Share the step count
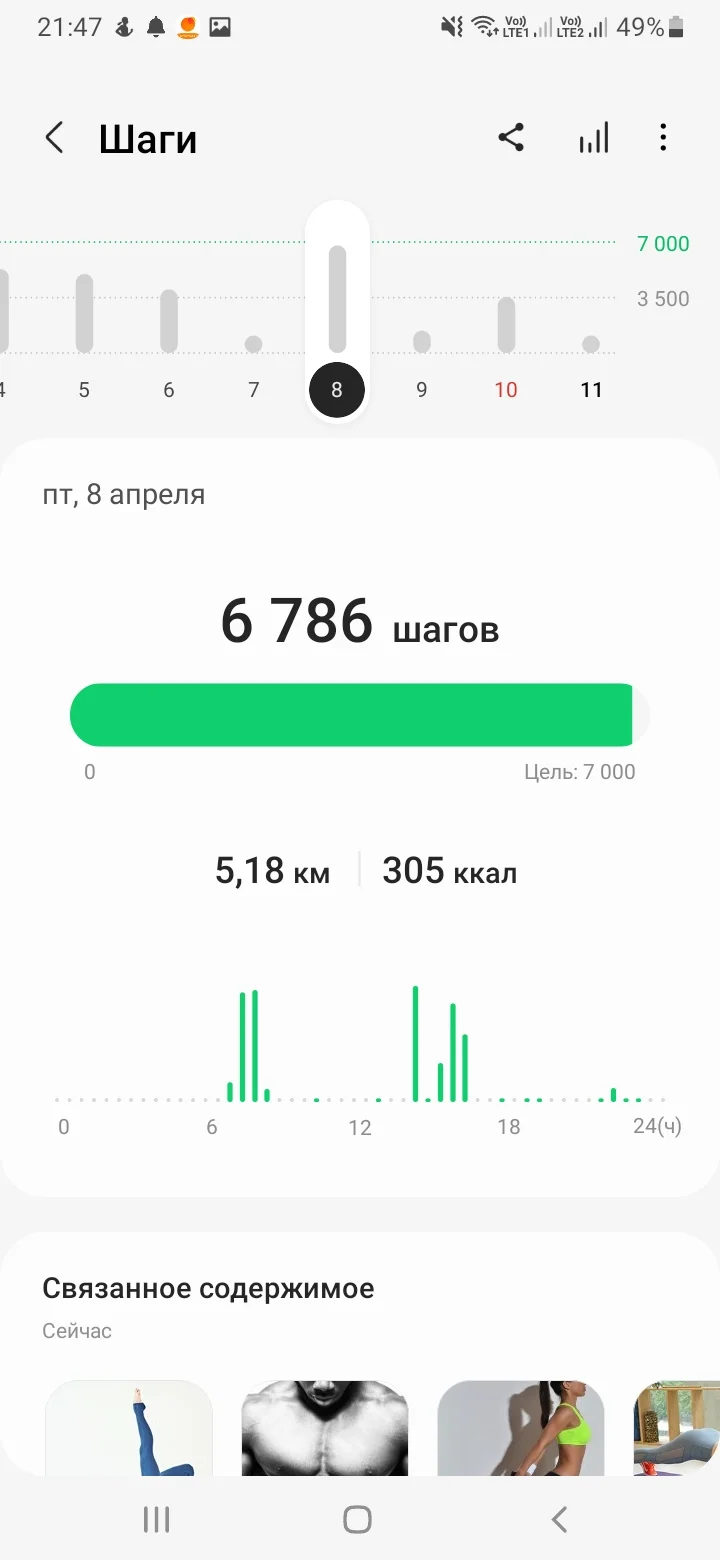The image size is (720, 1560). (x=511, y=138)
